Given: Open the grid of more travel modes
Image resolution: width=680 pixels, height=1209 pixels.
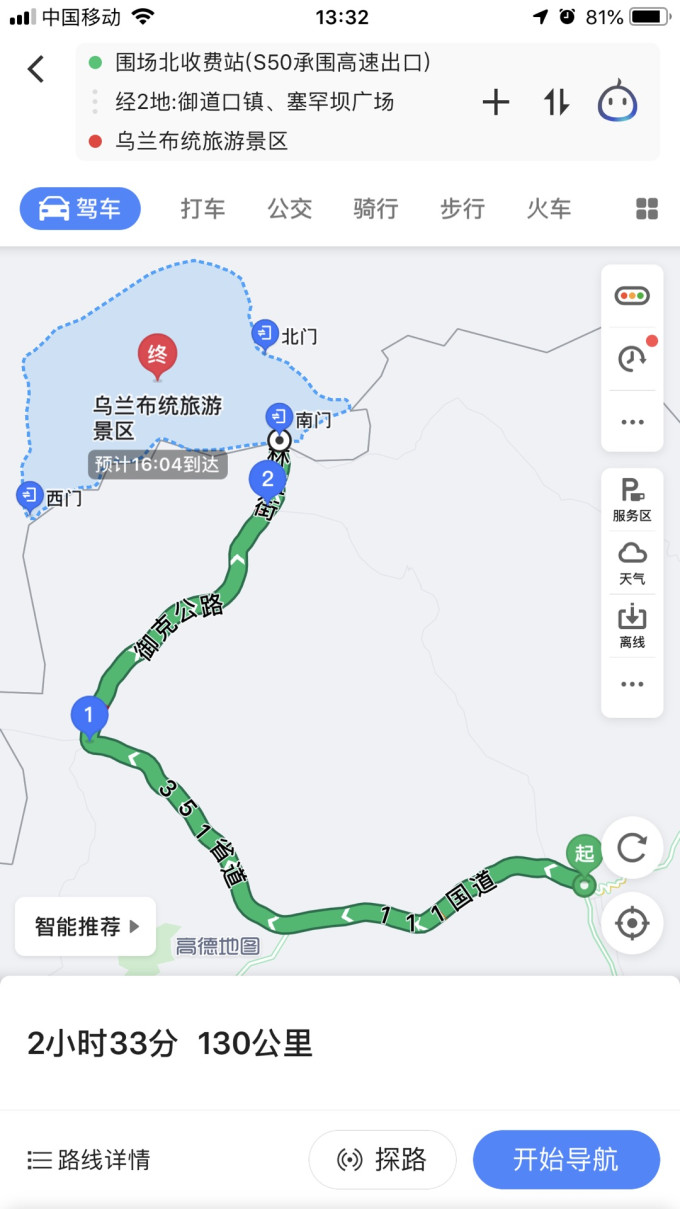Looking at the screenshot, I should 647,209.
